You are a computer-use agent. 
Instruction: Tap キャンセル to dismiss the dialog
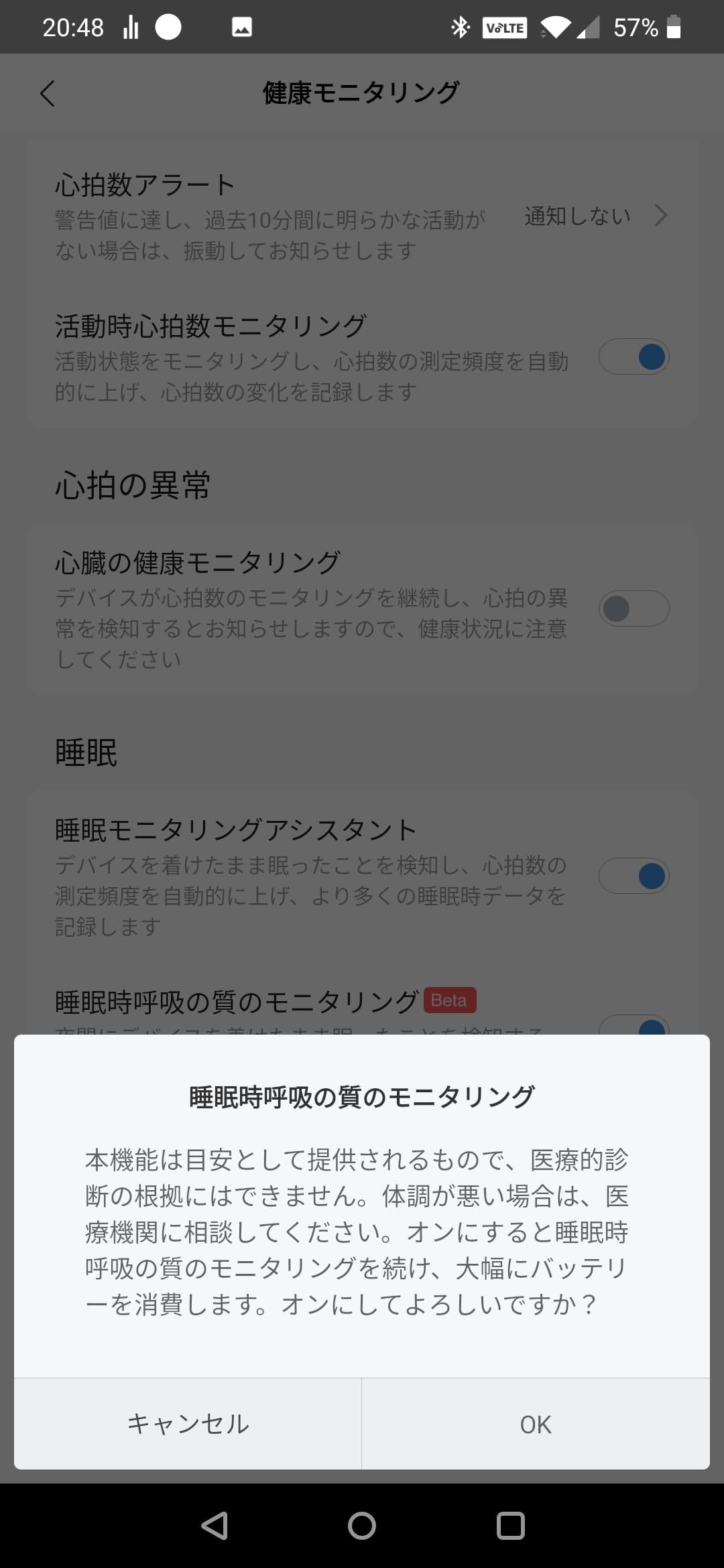tap(188, 1424)
